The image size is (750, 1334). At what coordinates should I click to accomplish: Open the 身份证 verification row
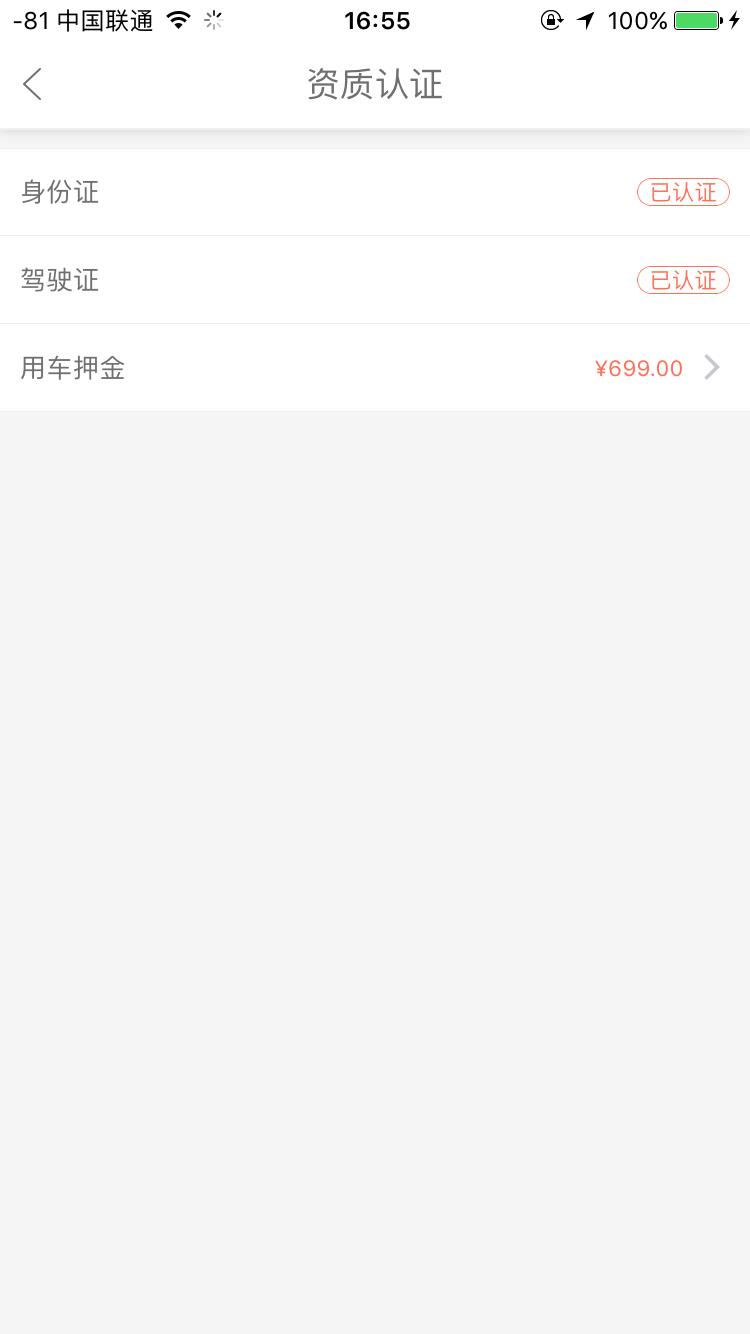[x=375, y=192]
